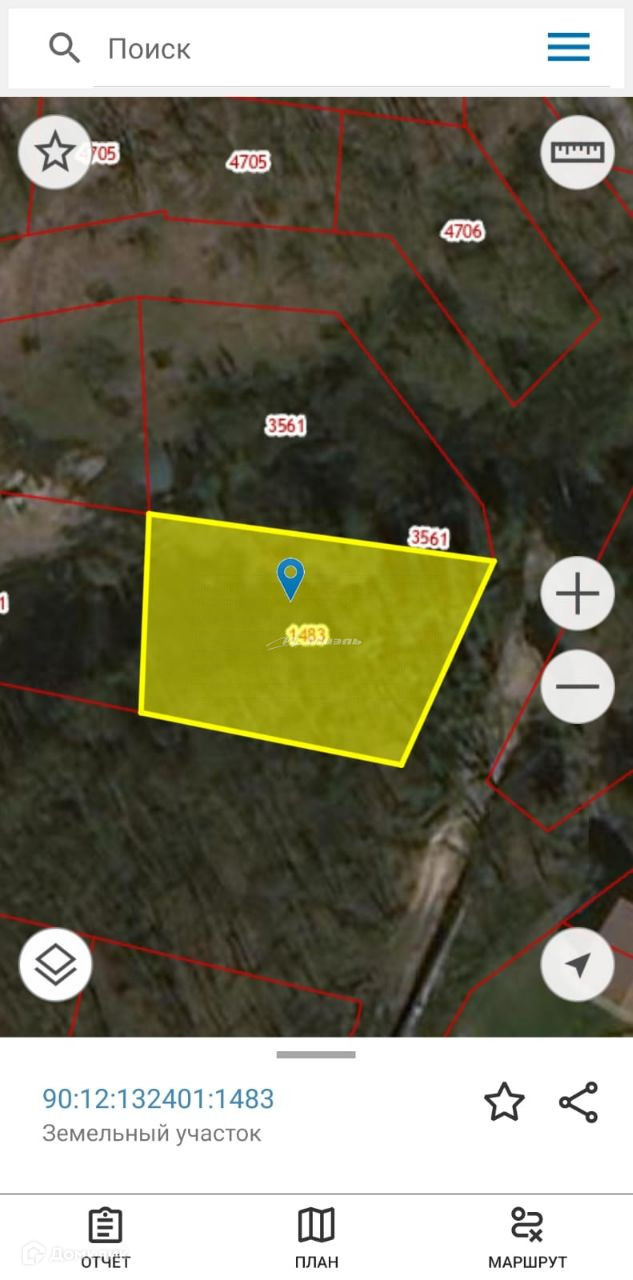Add parcel 90:12:132401:1483 to favorites
The image size is (633, 1280).
(504, 1102)
